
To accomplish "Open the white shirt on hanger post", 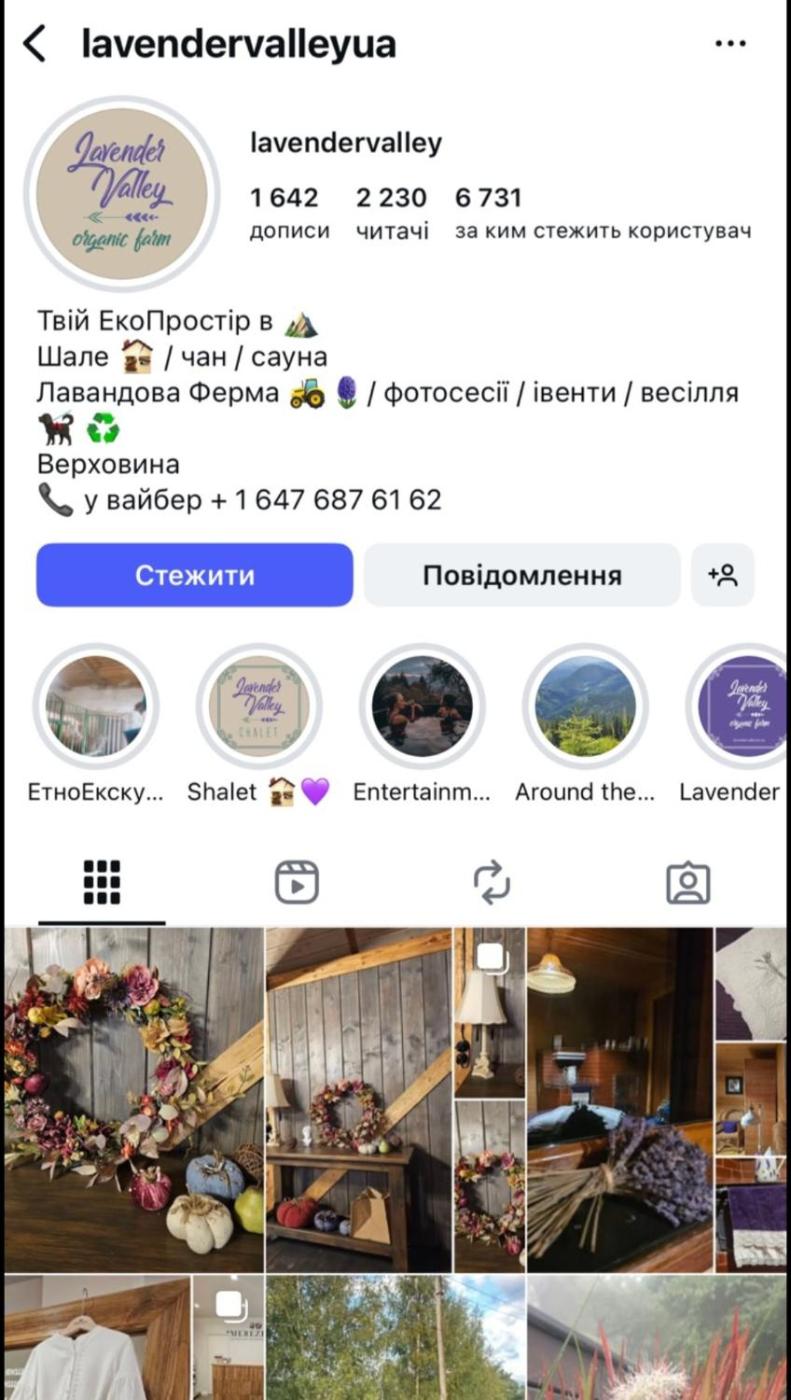I will tap(134, 1338).
